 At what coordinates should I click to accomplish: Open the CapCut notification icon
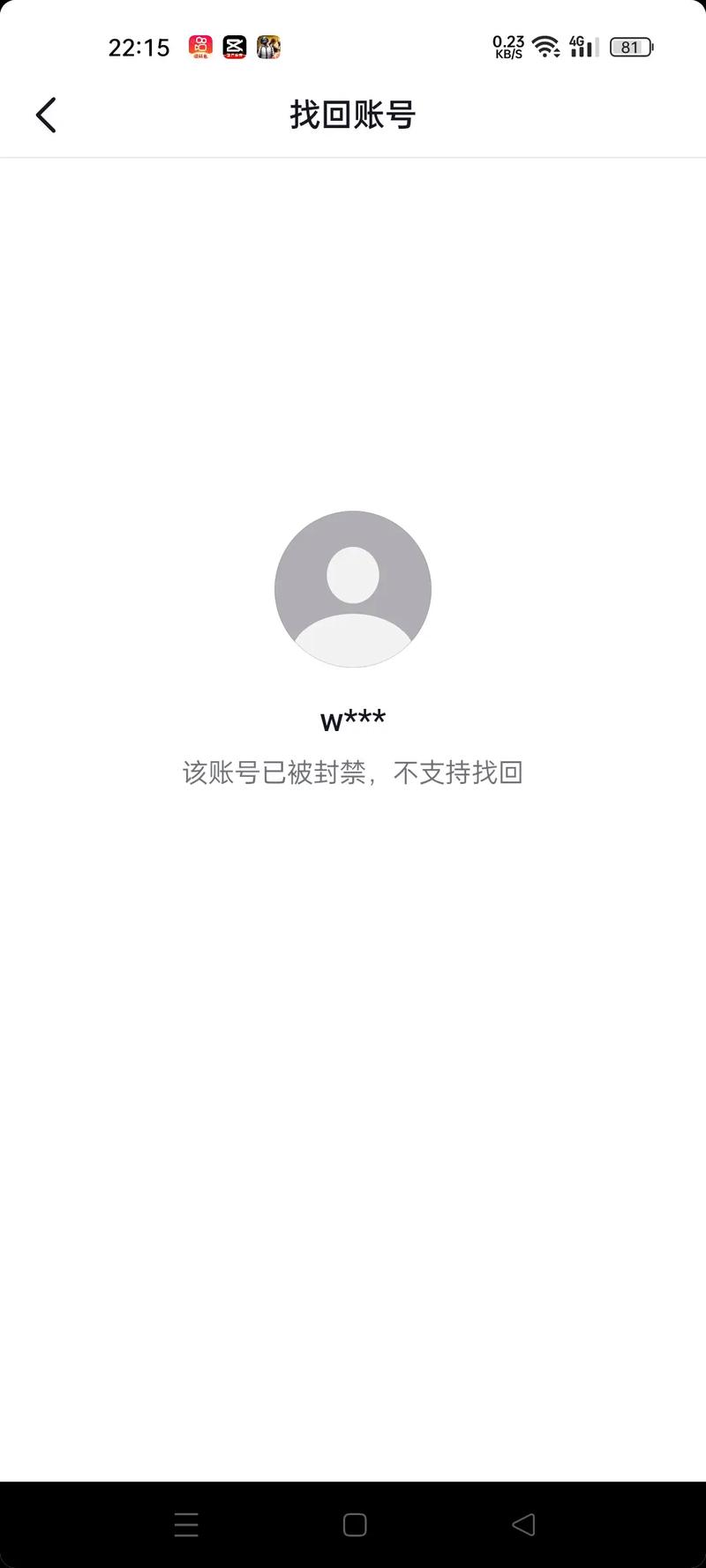[234, 47]
